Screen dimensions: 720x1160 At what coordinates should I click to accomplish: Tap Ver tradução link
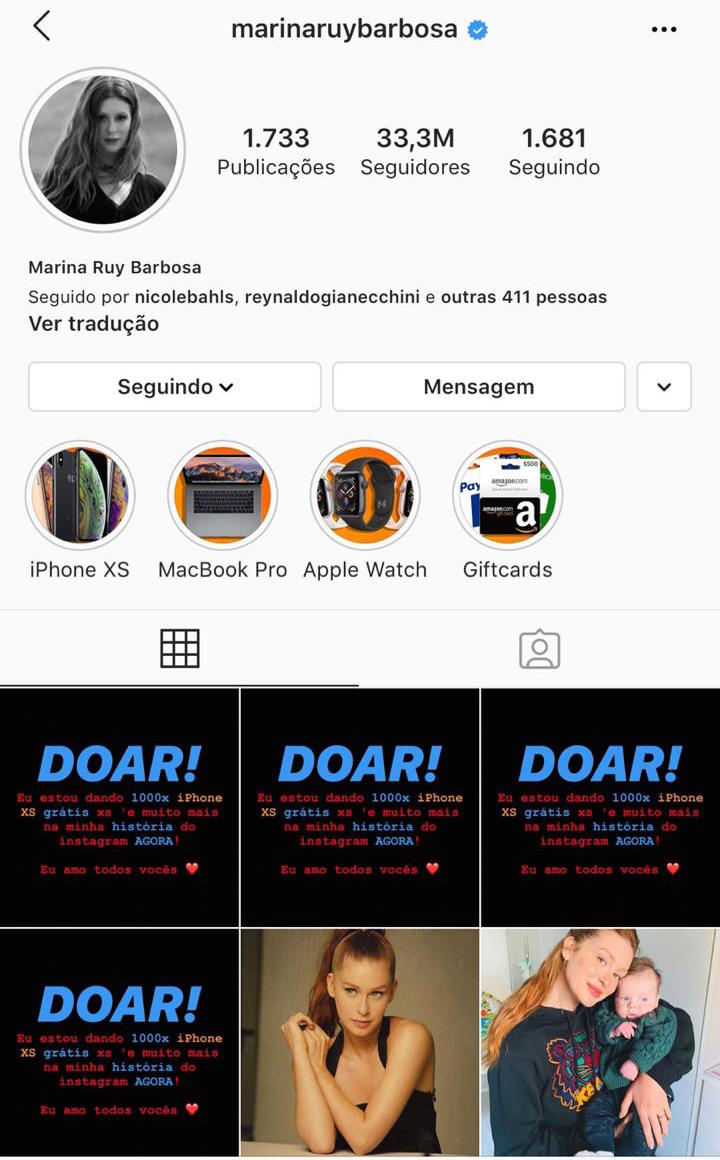click(x=93, y=323)
